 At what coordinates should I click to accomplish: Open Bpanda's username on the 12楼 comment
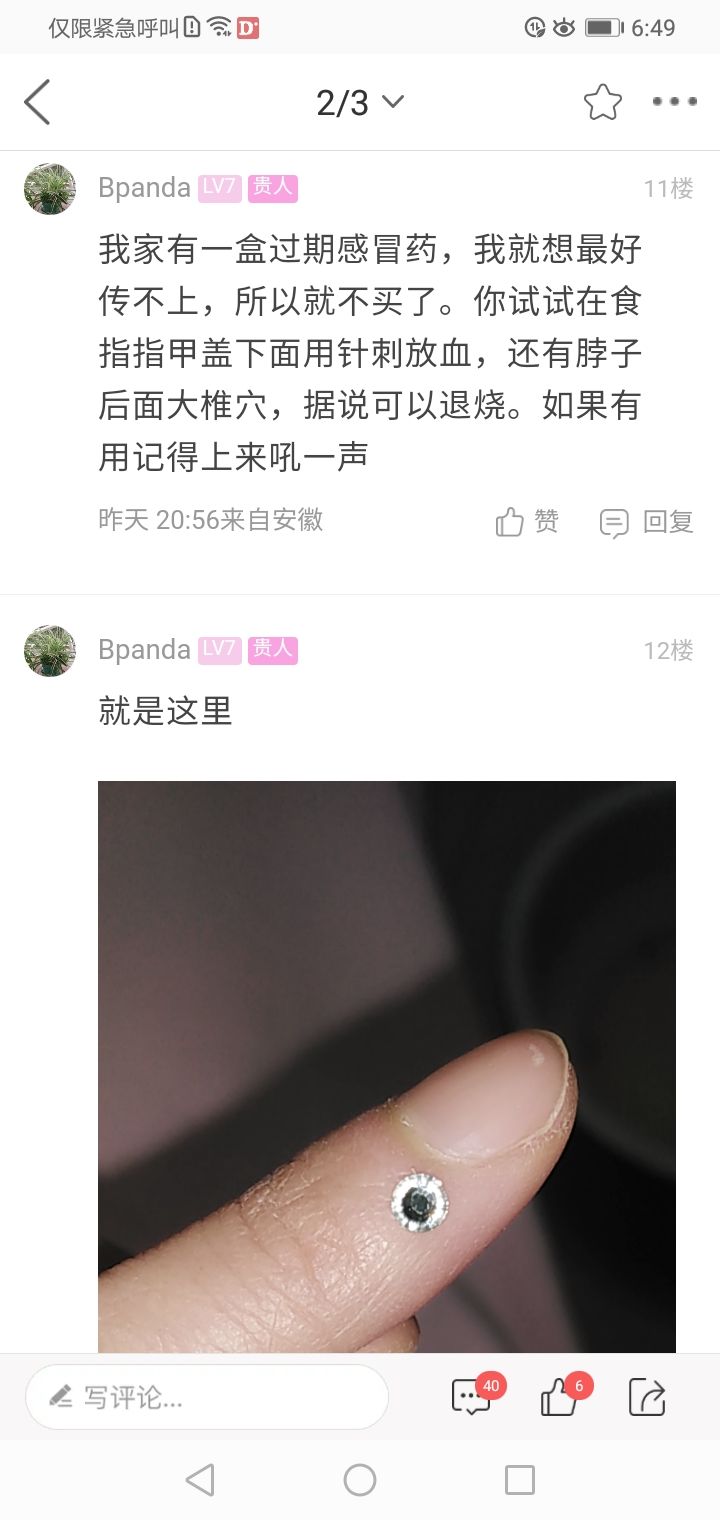144,650
